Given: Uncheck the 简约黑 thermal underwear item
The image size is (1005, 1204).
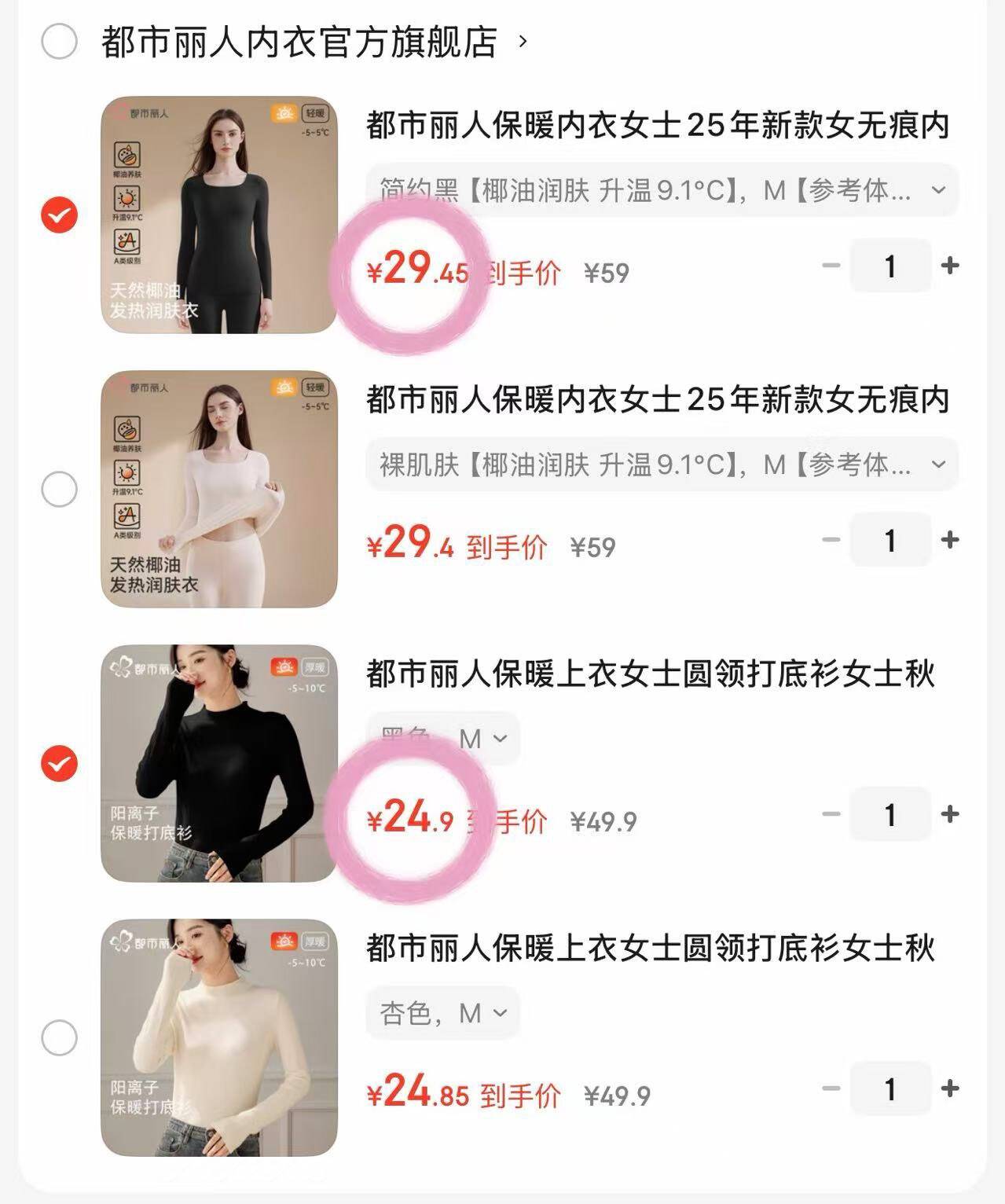Looking at the screenshot, I should [x=59, y=215].
